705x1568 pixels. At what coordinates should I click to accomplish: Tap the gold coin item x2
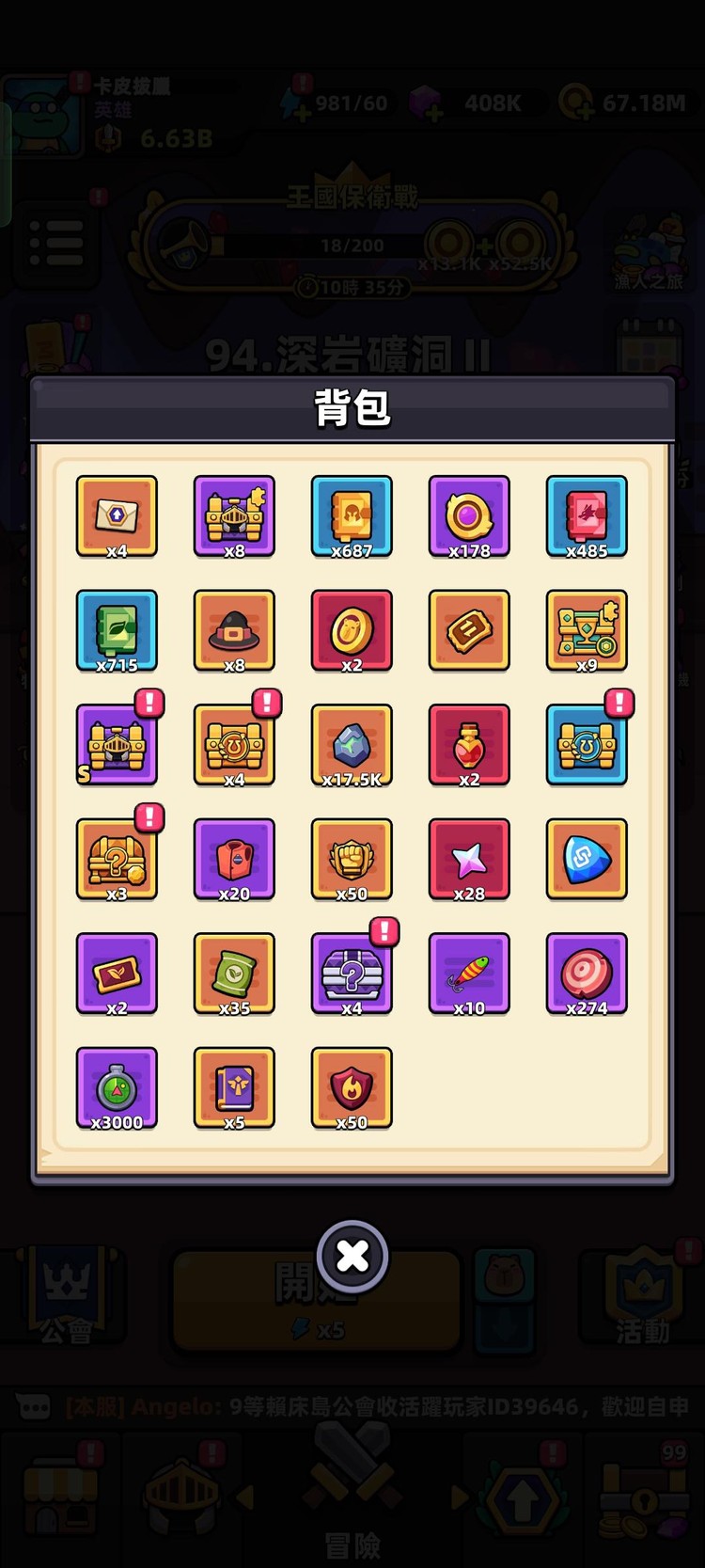pos(352,630)
